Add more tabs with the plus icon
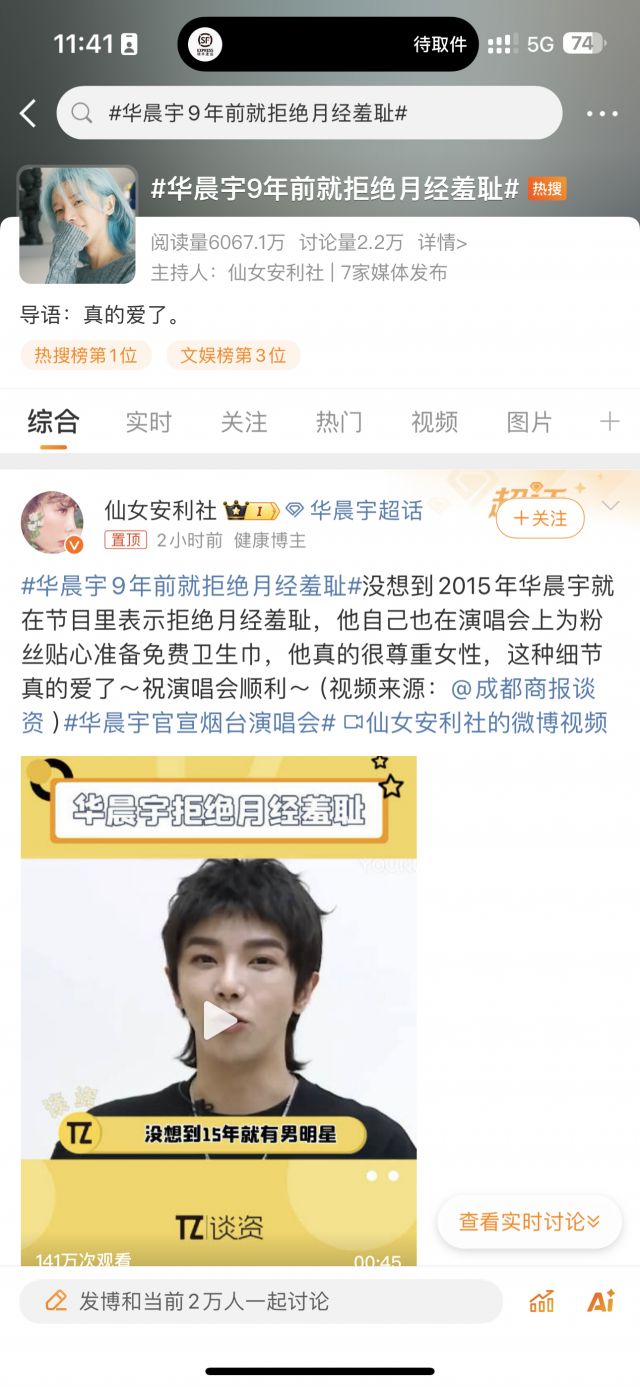640x1387 pixels. coord(609,422)
